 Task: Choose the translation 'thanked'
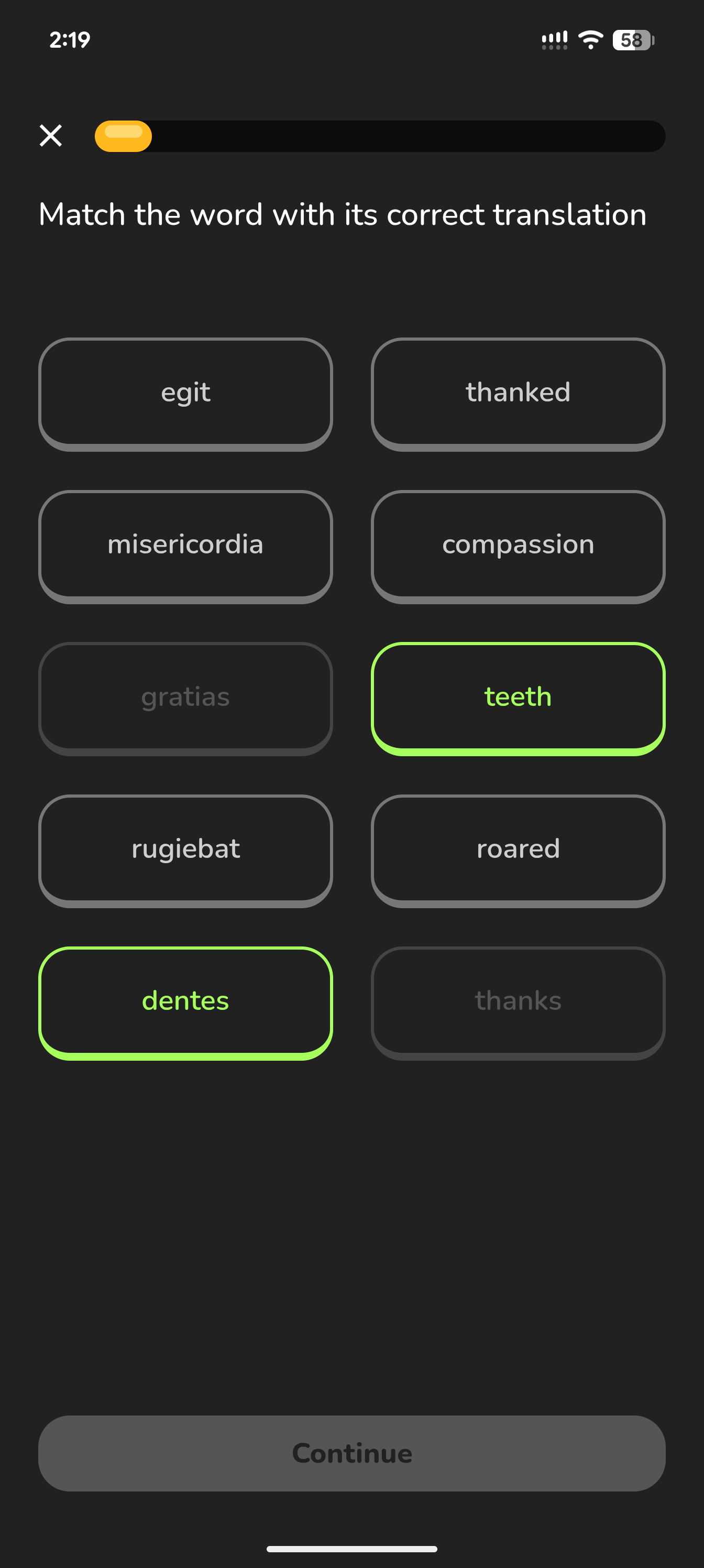518,393
